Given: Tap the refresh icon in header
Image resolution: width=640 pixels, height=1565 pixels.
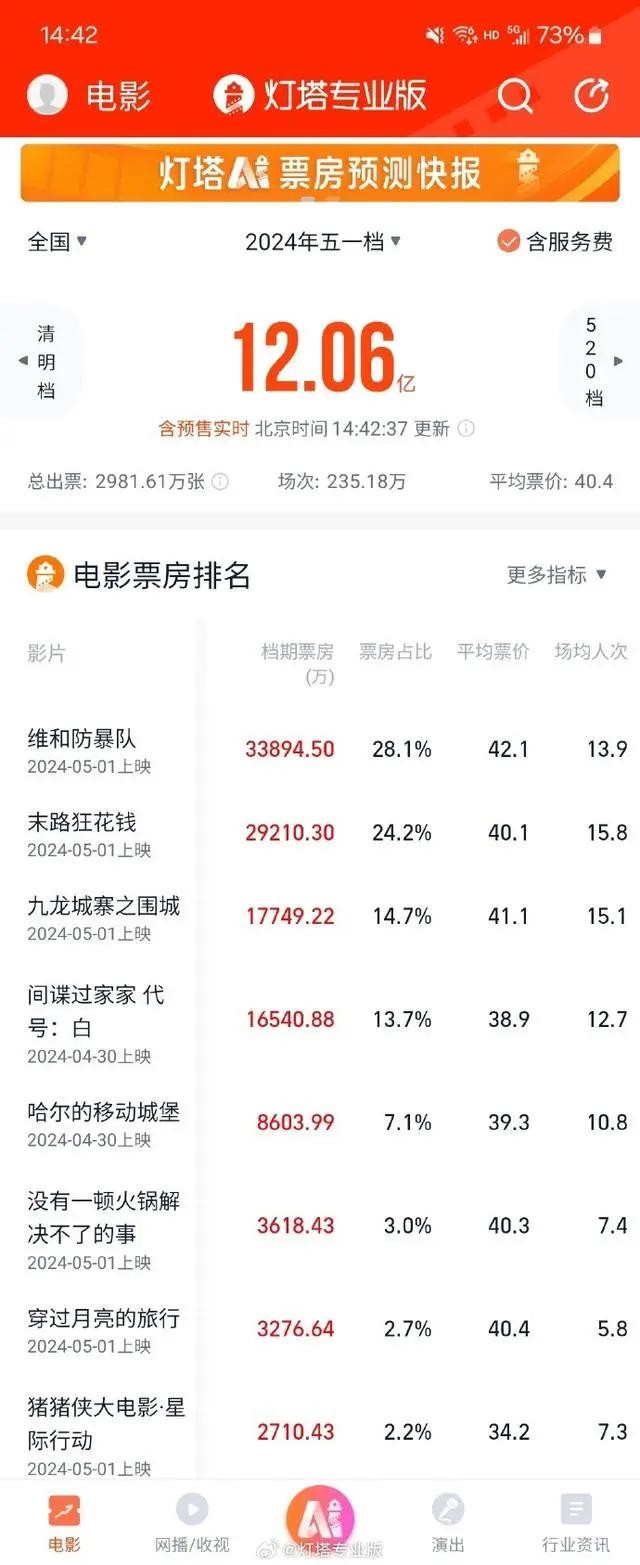Looking at the screenshot, I should (592, 96).
